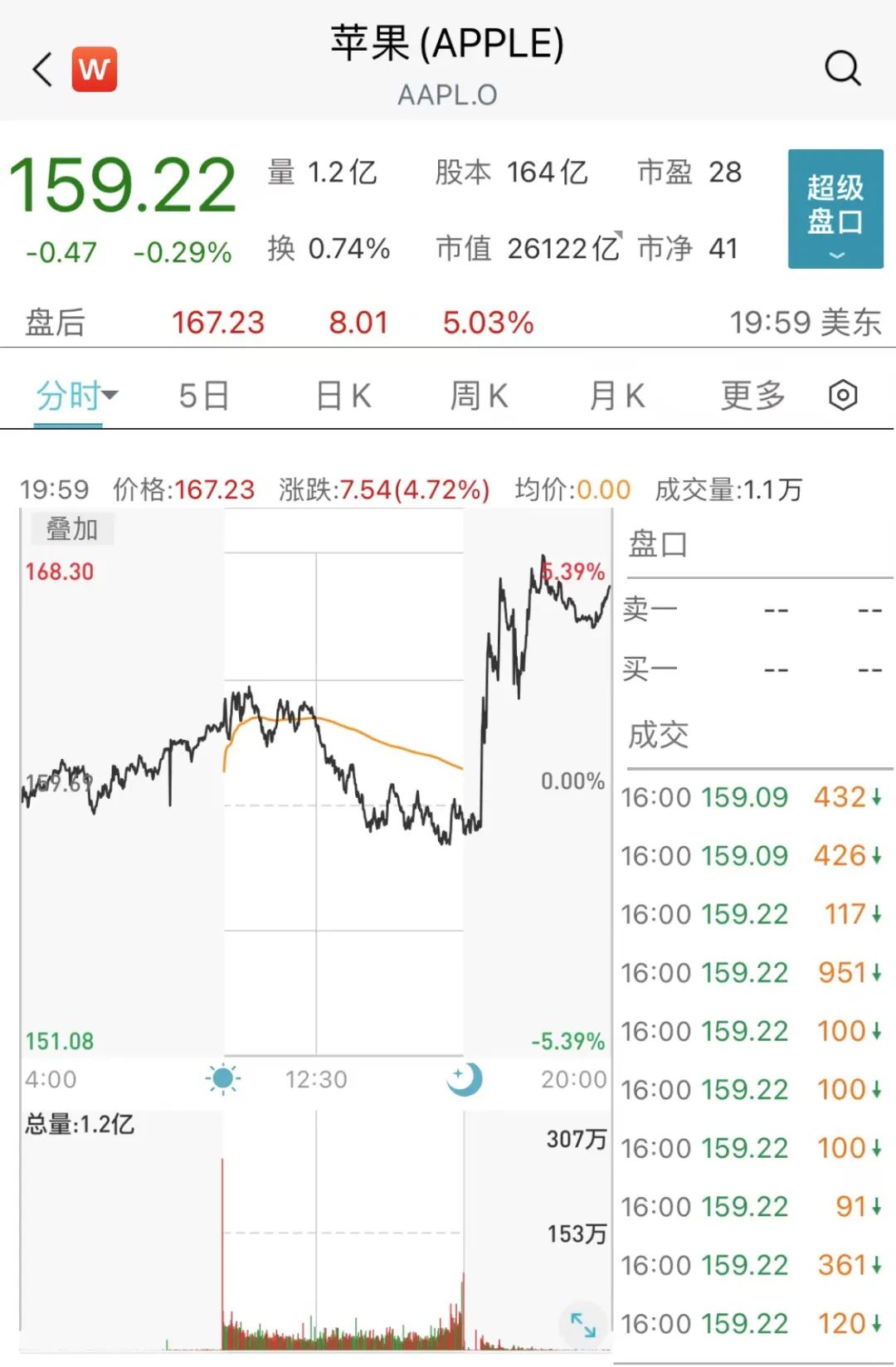Navigate back using the left arrow icon
The width and height of the screenshot is (896, 1367).
pos(41,68)
